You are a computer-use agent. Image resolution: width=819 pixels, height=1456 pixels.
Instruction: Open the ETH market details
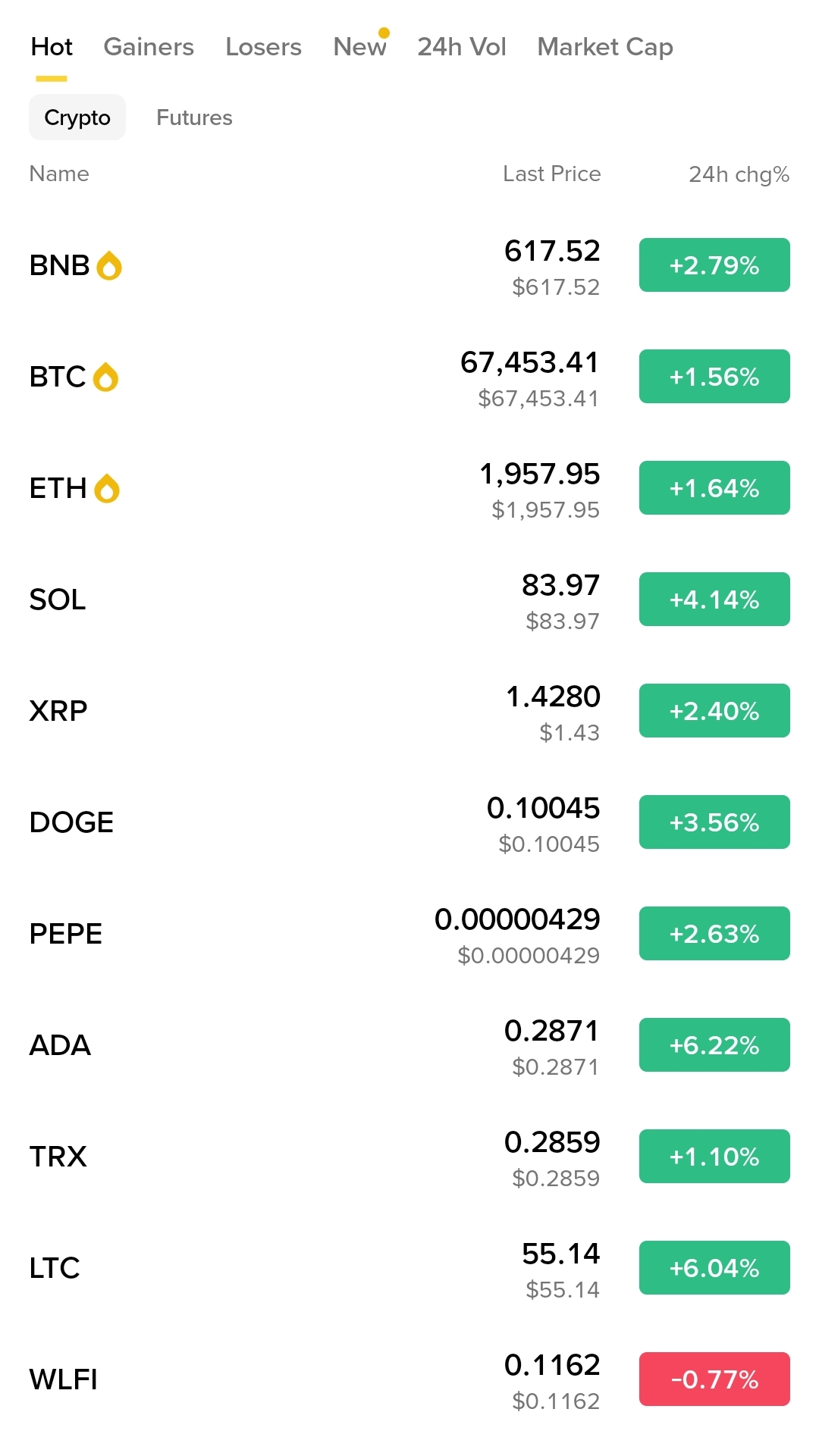(409, 488)
